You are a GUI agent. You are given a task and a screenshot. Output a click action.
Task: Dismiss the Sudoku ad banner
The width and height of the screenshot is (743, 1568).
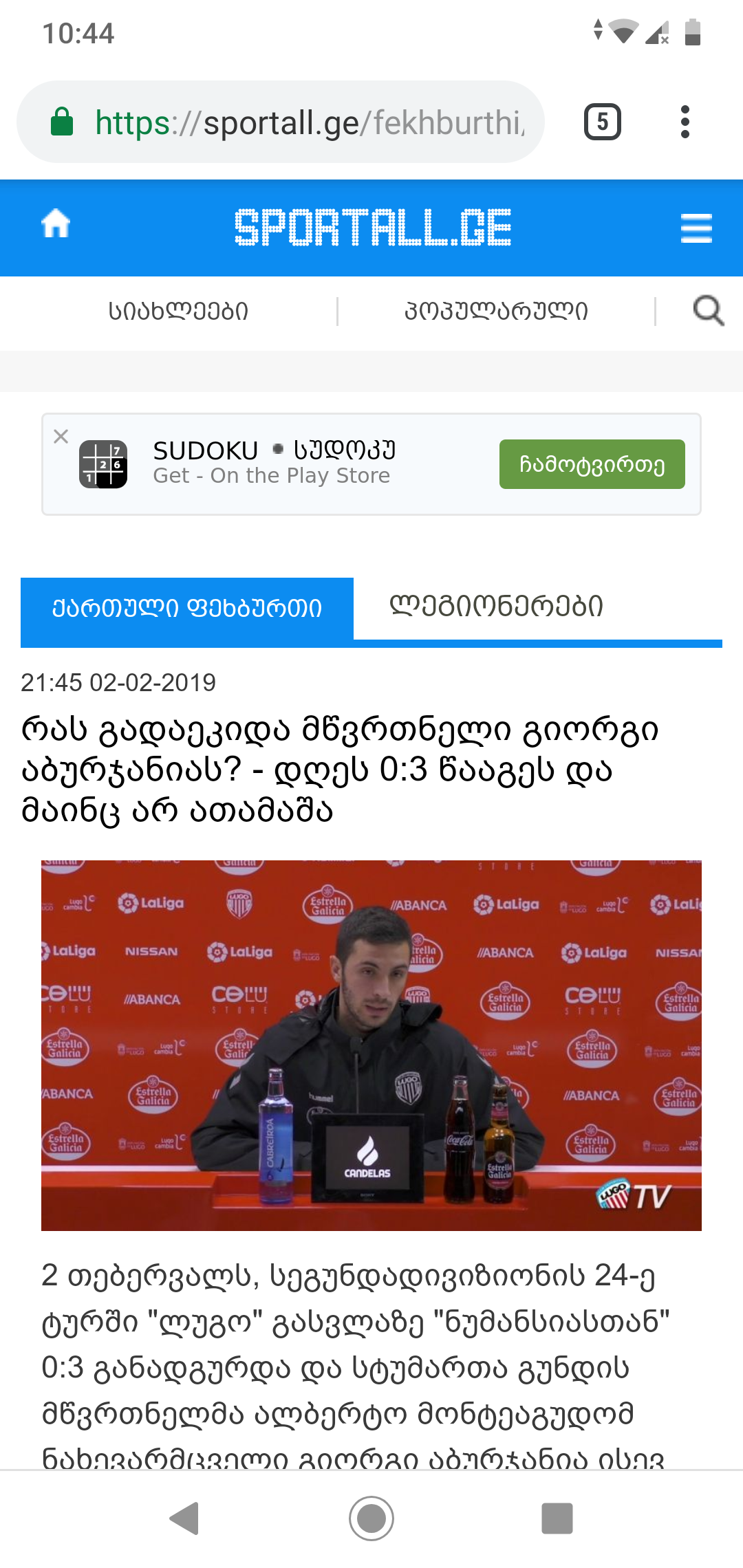pyautogui.click(x=61, y=436)
